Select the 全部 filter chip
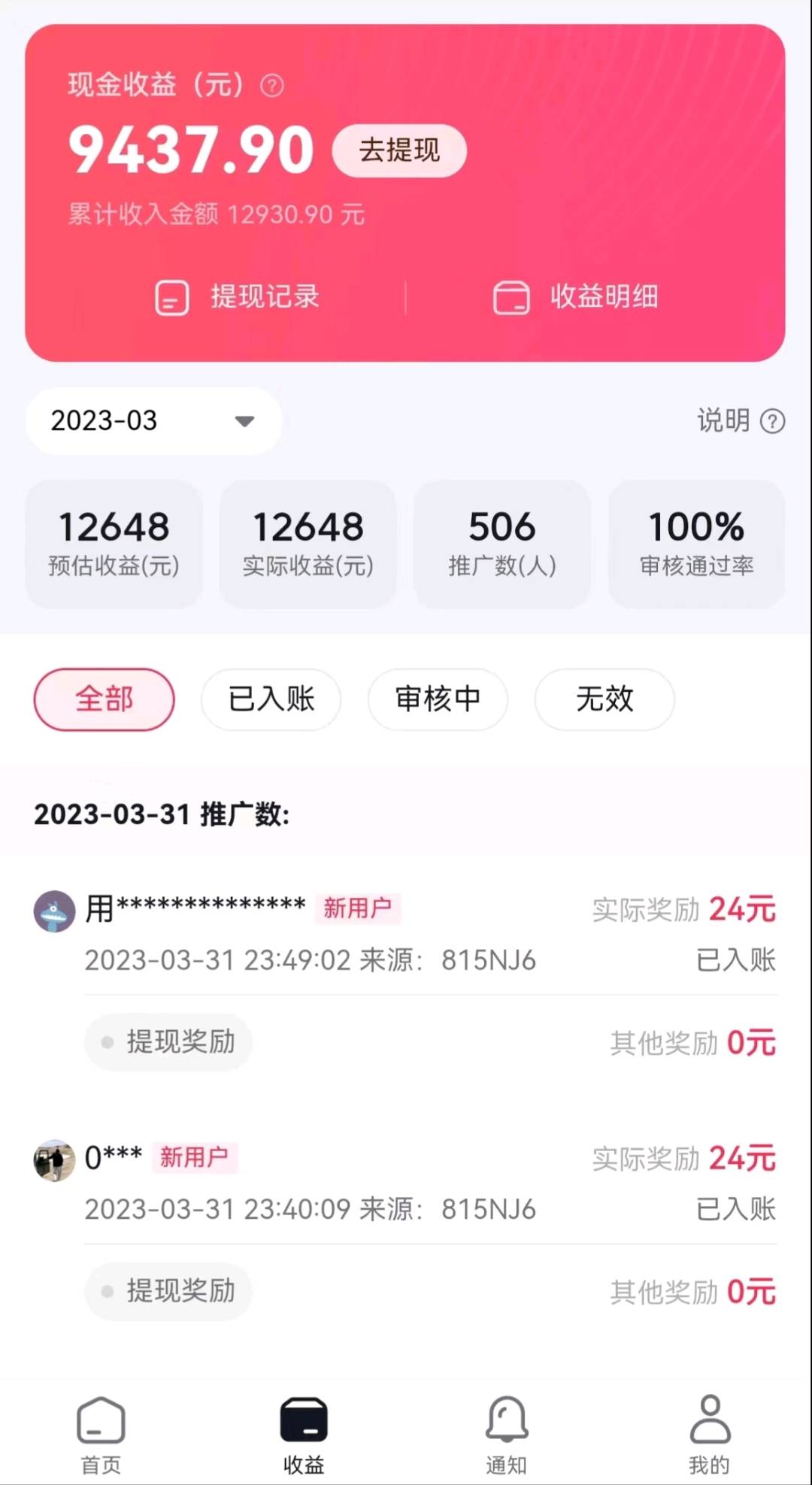This screenshot has width=812, height=1485. coord(105,699)
